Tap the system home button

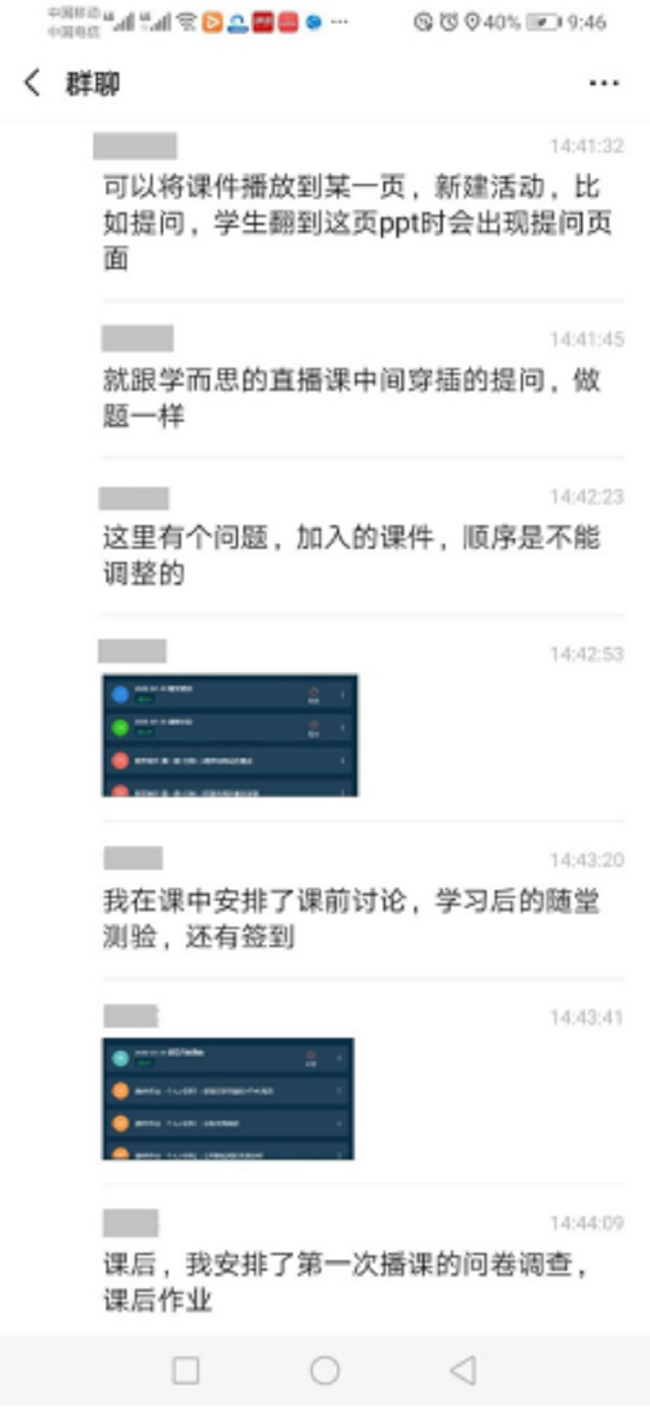(324, 1370)
